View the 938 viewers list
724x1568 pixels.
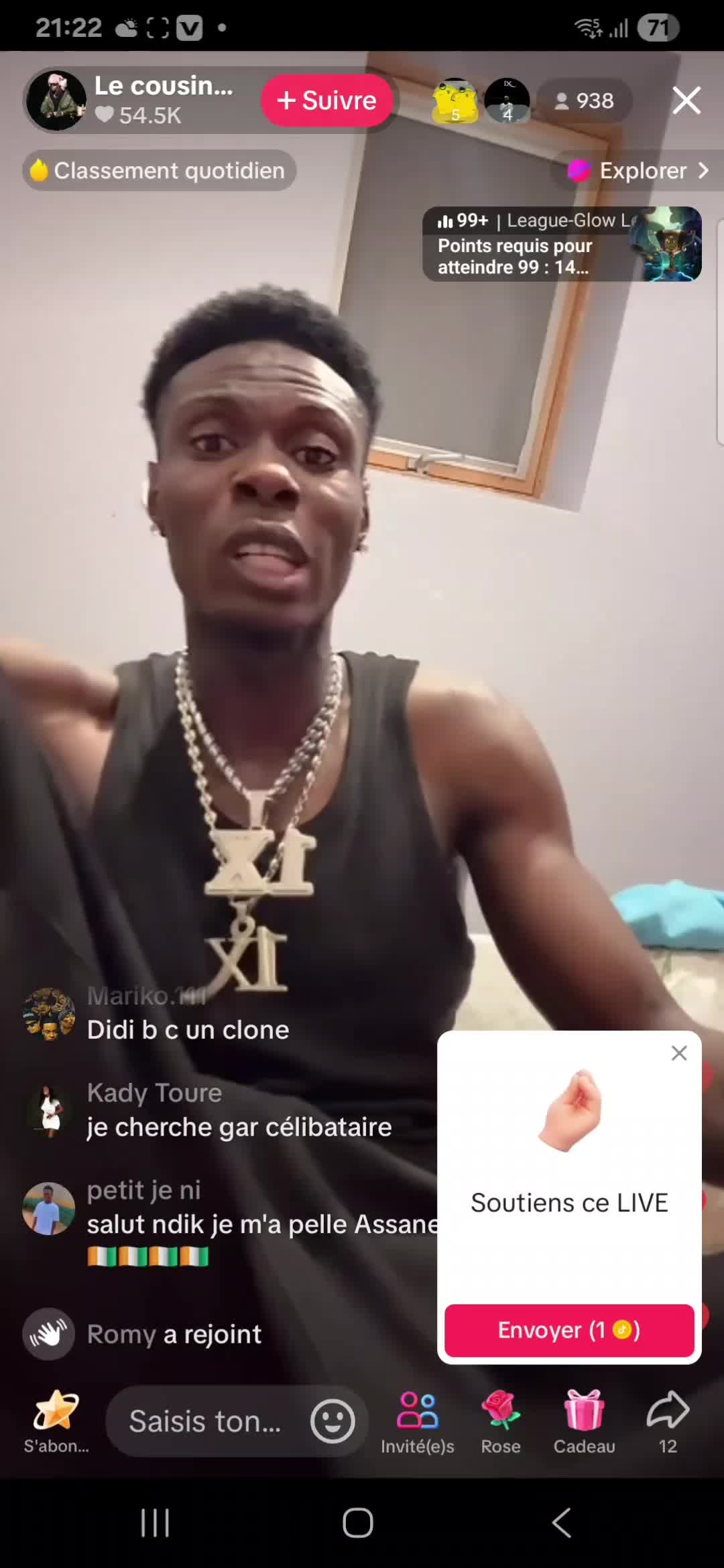point(585,101)
